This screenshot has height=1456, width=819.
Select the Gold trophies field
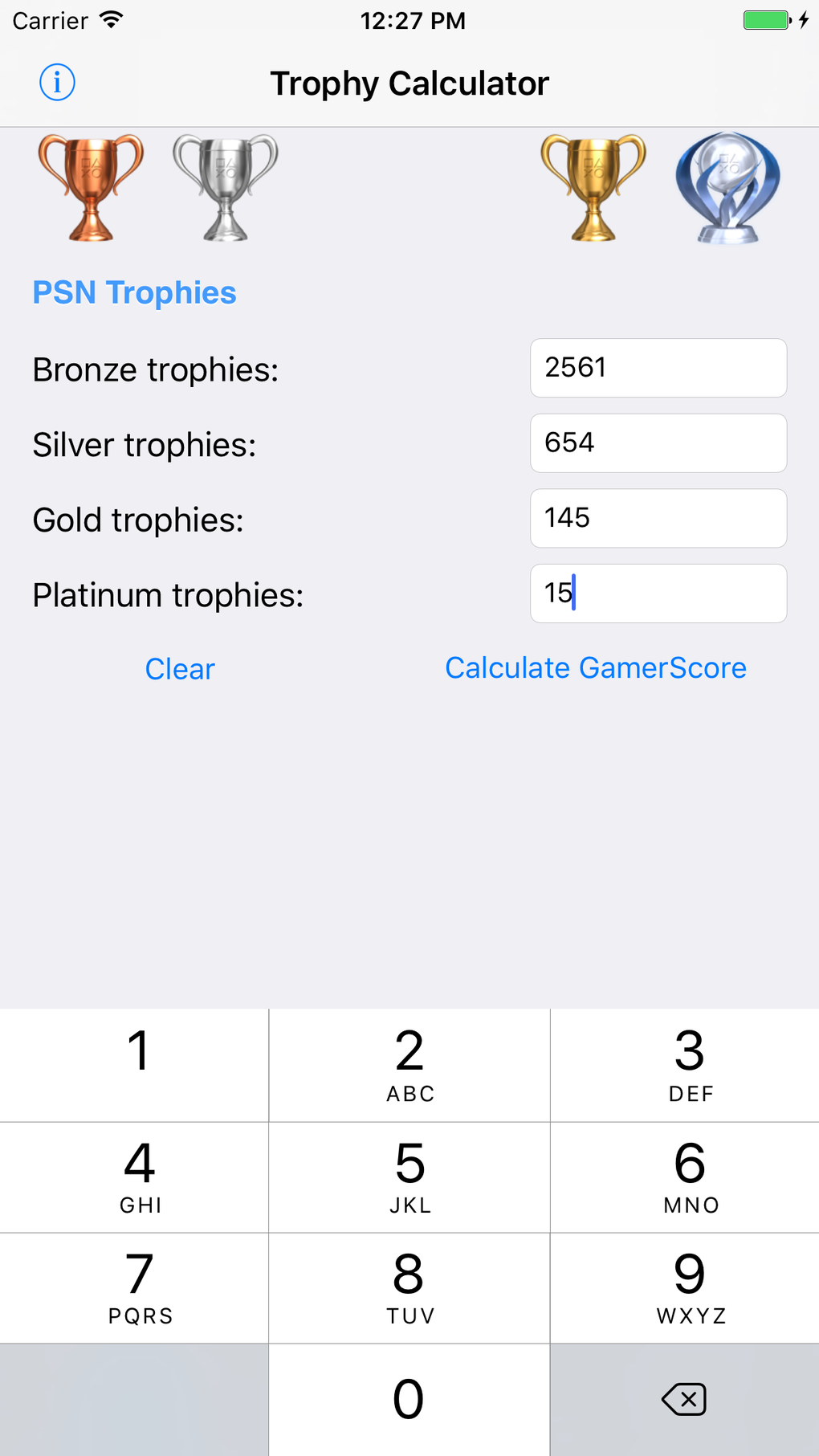(658, 518)
